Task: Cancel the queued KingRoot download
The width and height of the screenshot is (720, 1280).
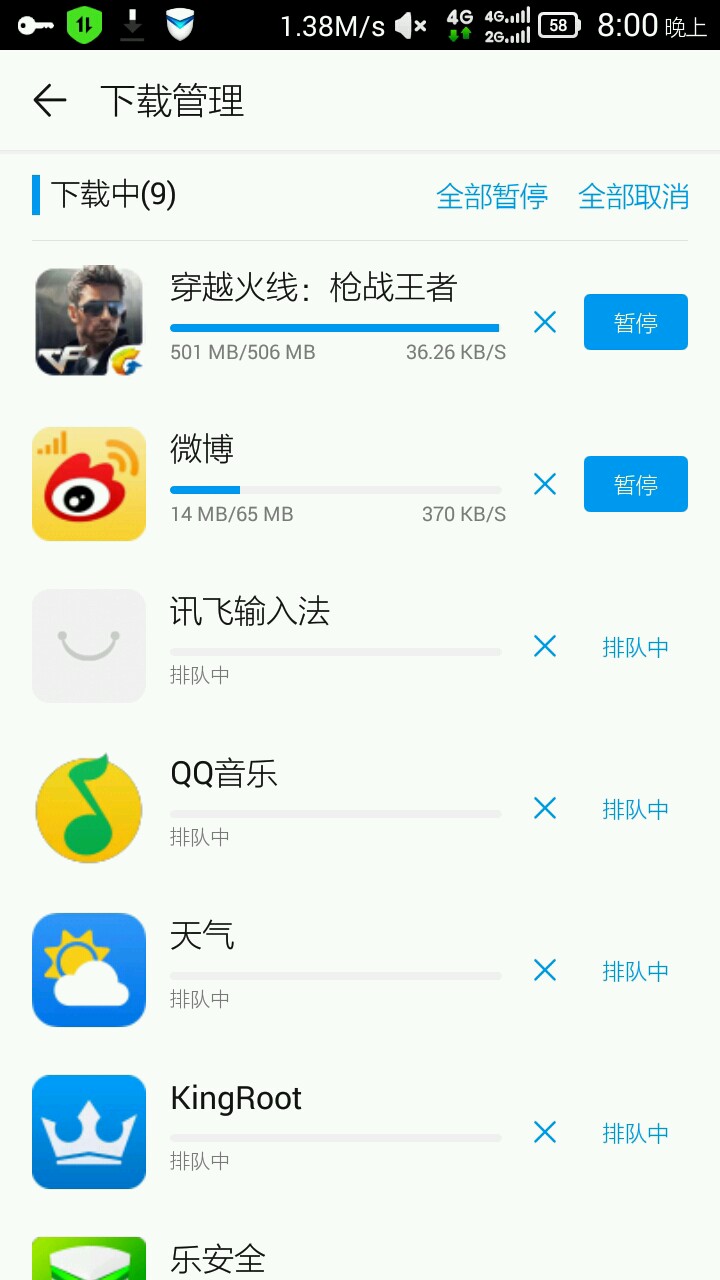Action: coord(545,1133)
